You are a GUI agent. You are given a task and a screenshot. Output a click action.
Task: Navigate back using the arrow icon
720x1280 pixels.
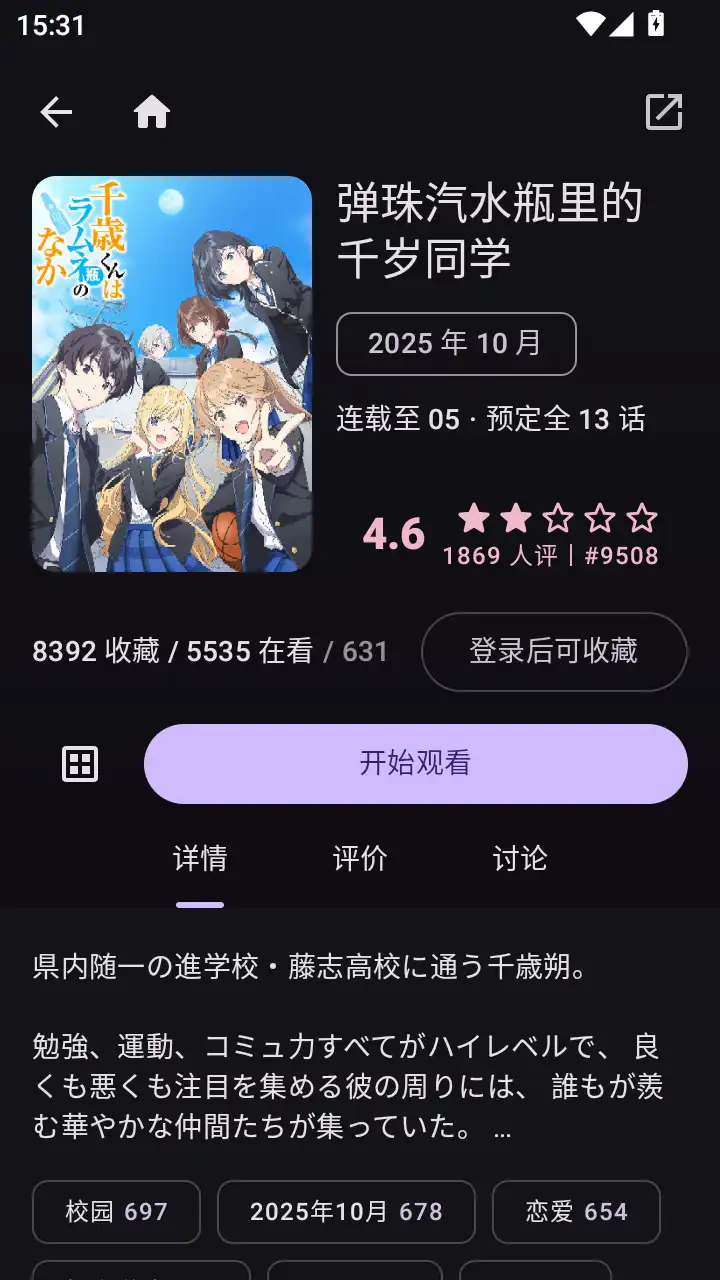point(57,113)
